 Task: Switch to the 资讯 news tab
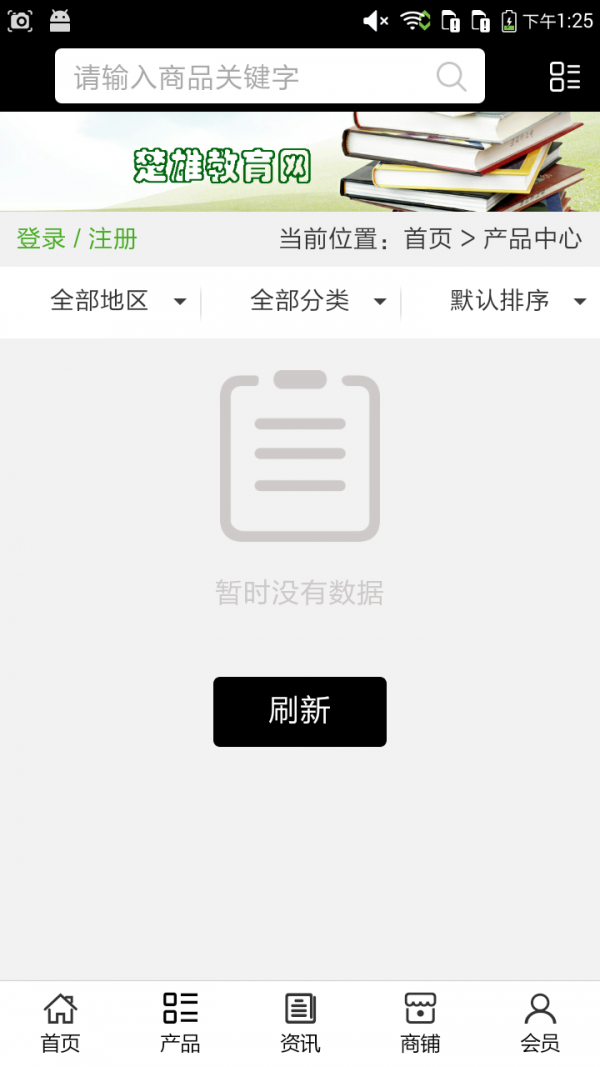(300, 1023)
